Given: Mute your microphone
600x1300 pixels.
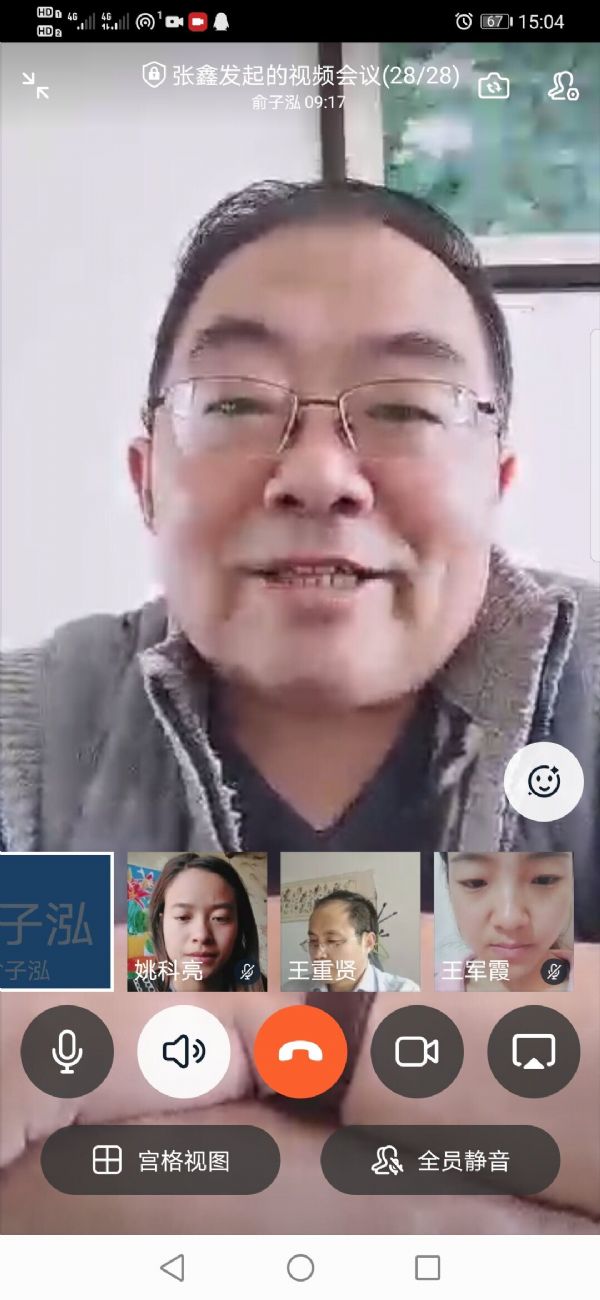Looking at the screenshot, I should point(67,1051).
